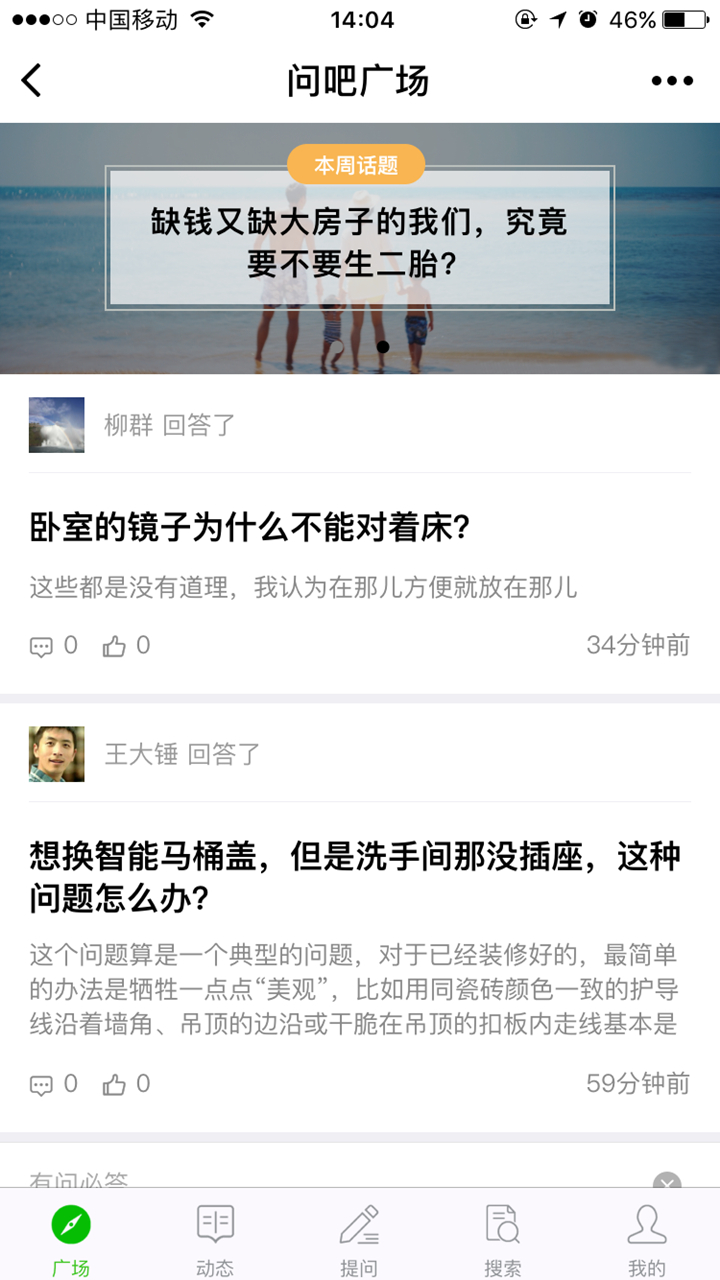The image size is (720, 1280).
Task: Open 王大锤's avatar profile
Action: tap(57, 754)
